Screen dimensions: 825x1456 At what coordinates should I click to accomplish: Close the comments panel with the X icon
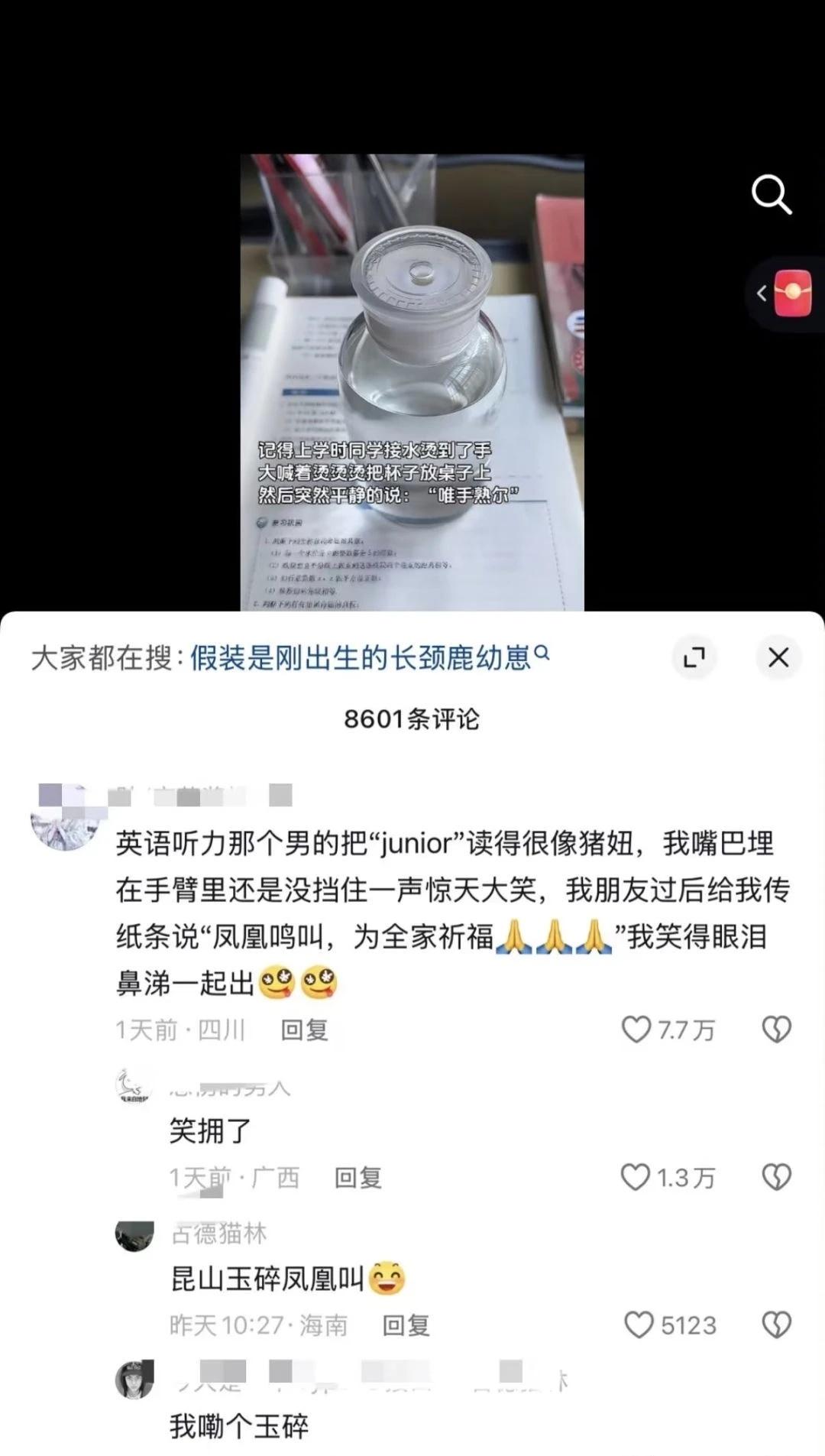point(778,657)
